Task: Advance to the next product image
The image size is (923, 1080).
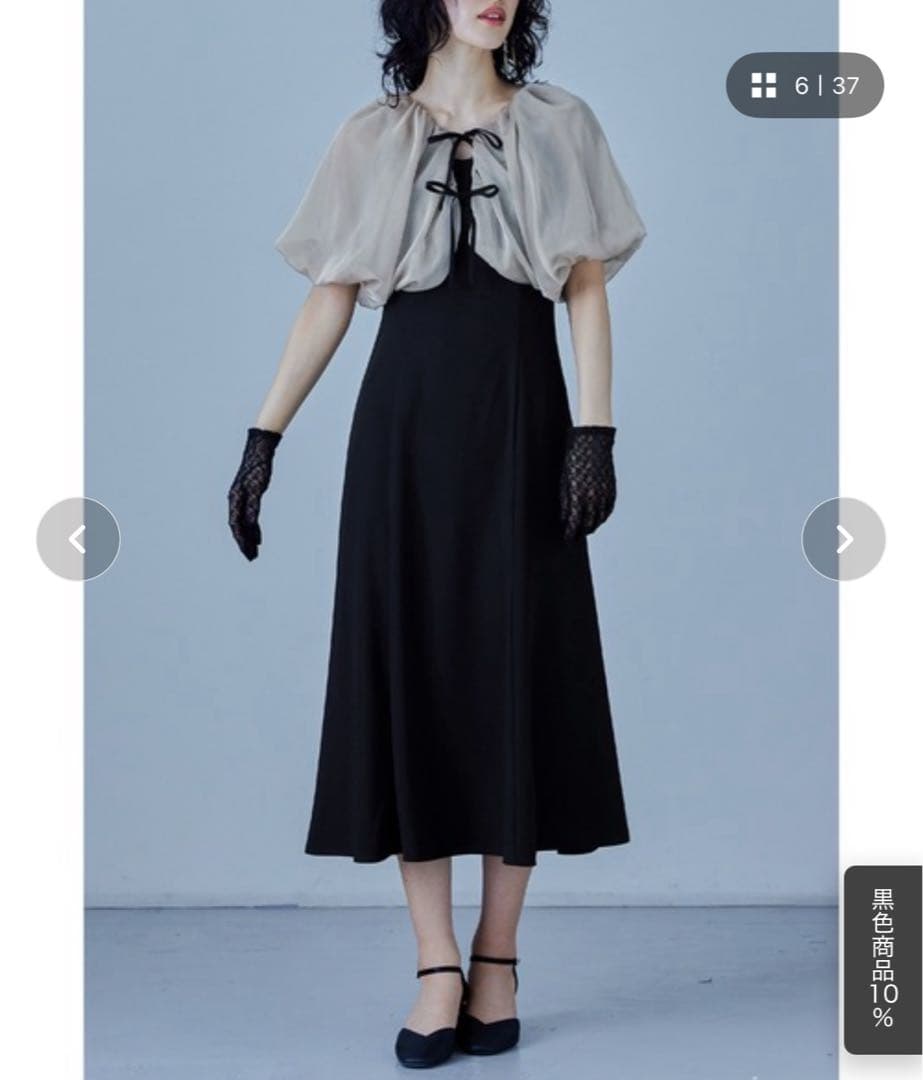Action: pyautogui.click(x=843, y=540)
